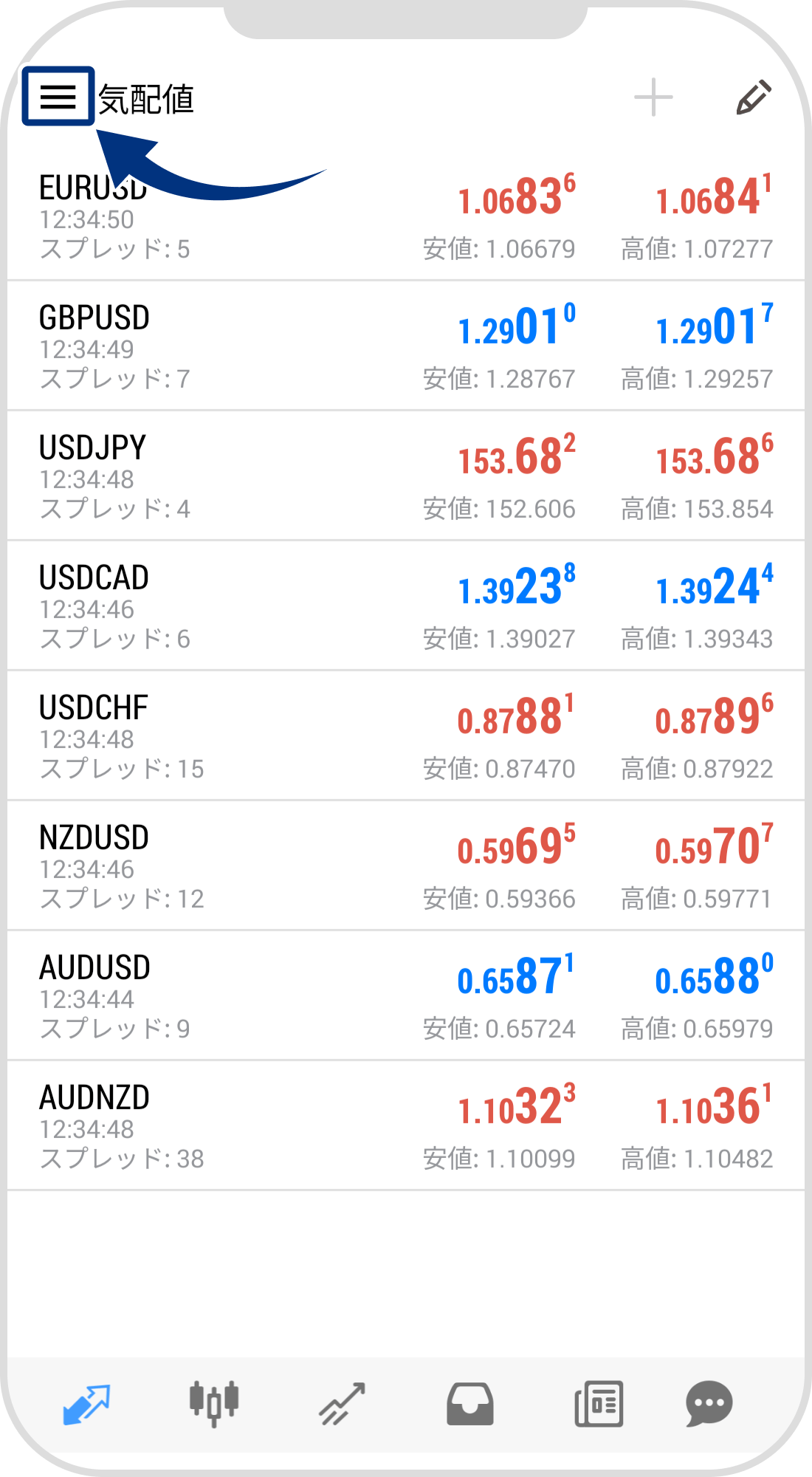The image size is (812, 1477).
Task: Open the hamburger drawer menu
Action: point(58,96)
